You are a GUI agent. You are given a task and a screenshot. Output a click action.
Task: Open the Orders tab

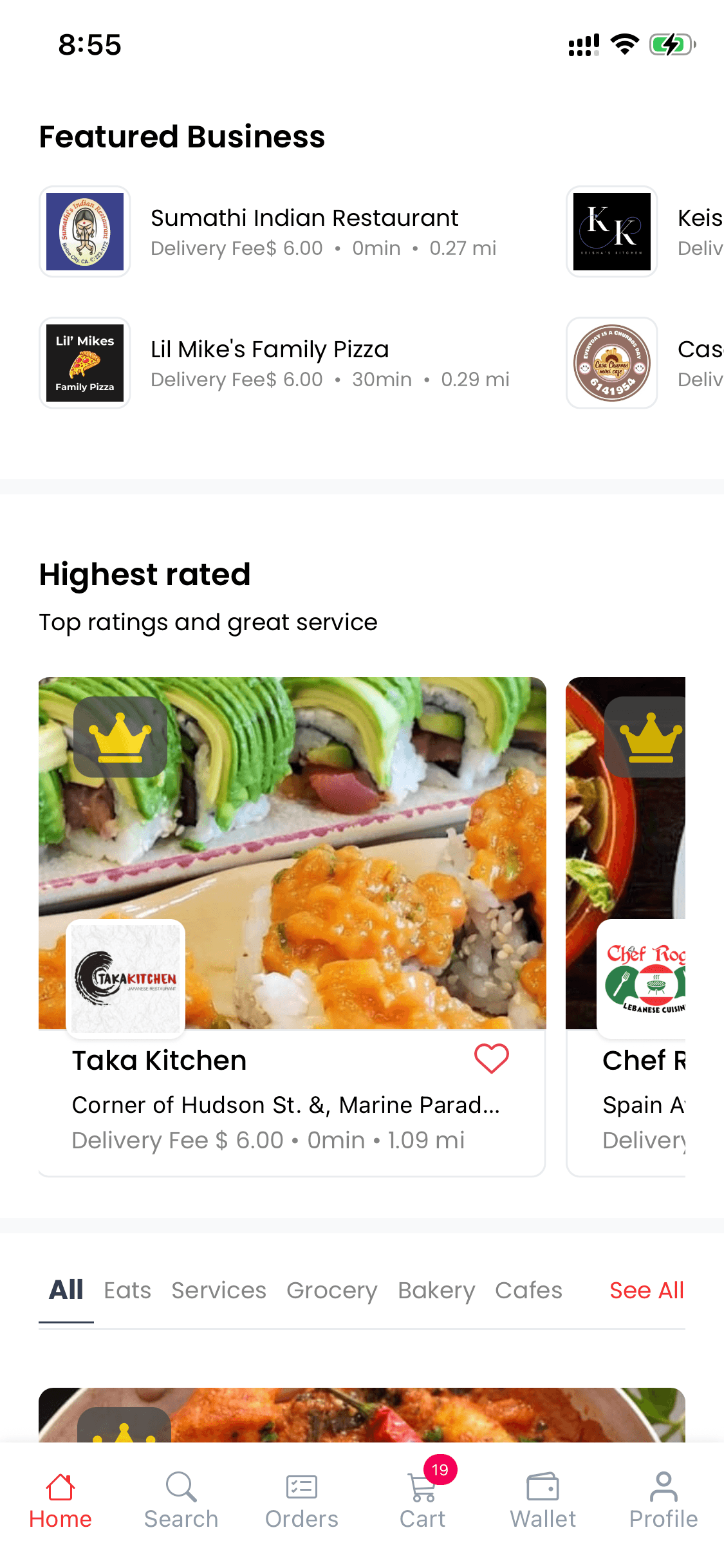pyautogui.click(x=302, y=1500)
